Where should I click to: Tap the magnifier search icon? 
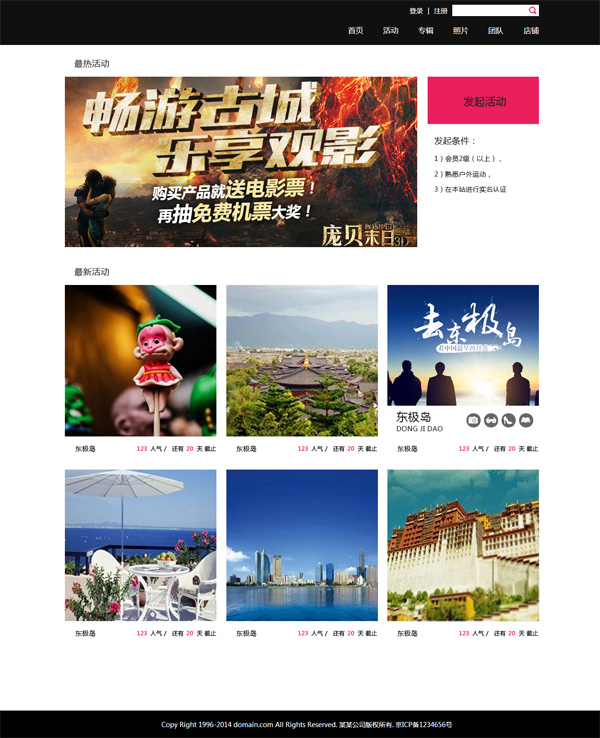coord(533,11)
